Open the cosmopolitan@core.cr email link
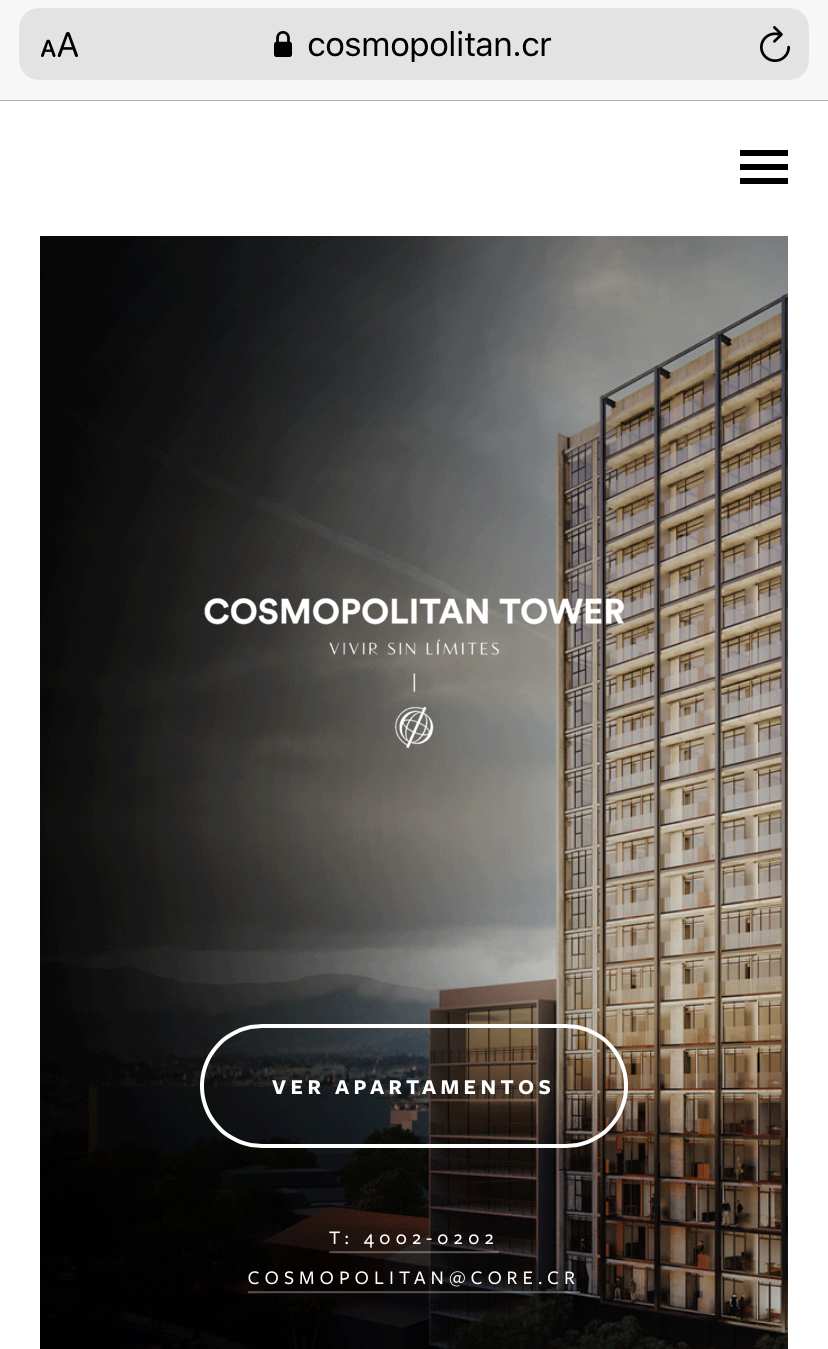This screenshot has width=828, height=1349. click(413, 1278)
